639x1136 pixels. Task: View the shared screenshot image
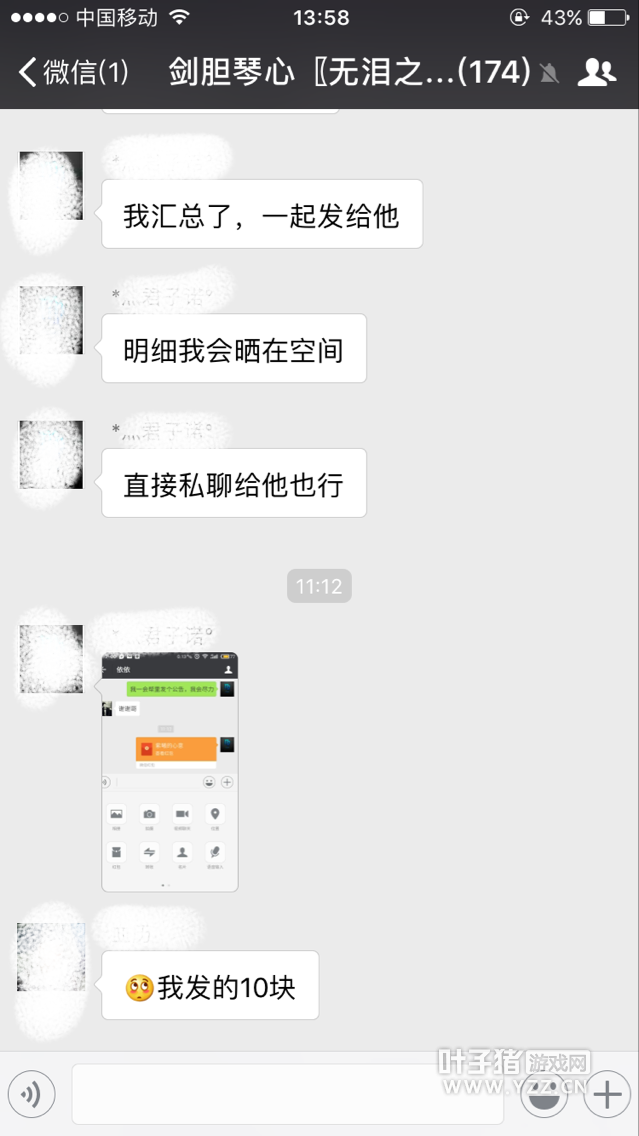(170, 771)
